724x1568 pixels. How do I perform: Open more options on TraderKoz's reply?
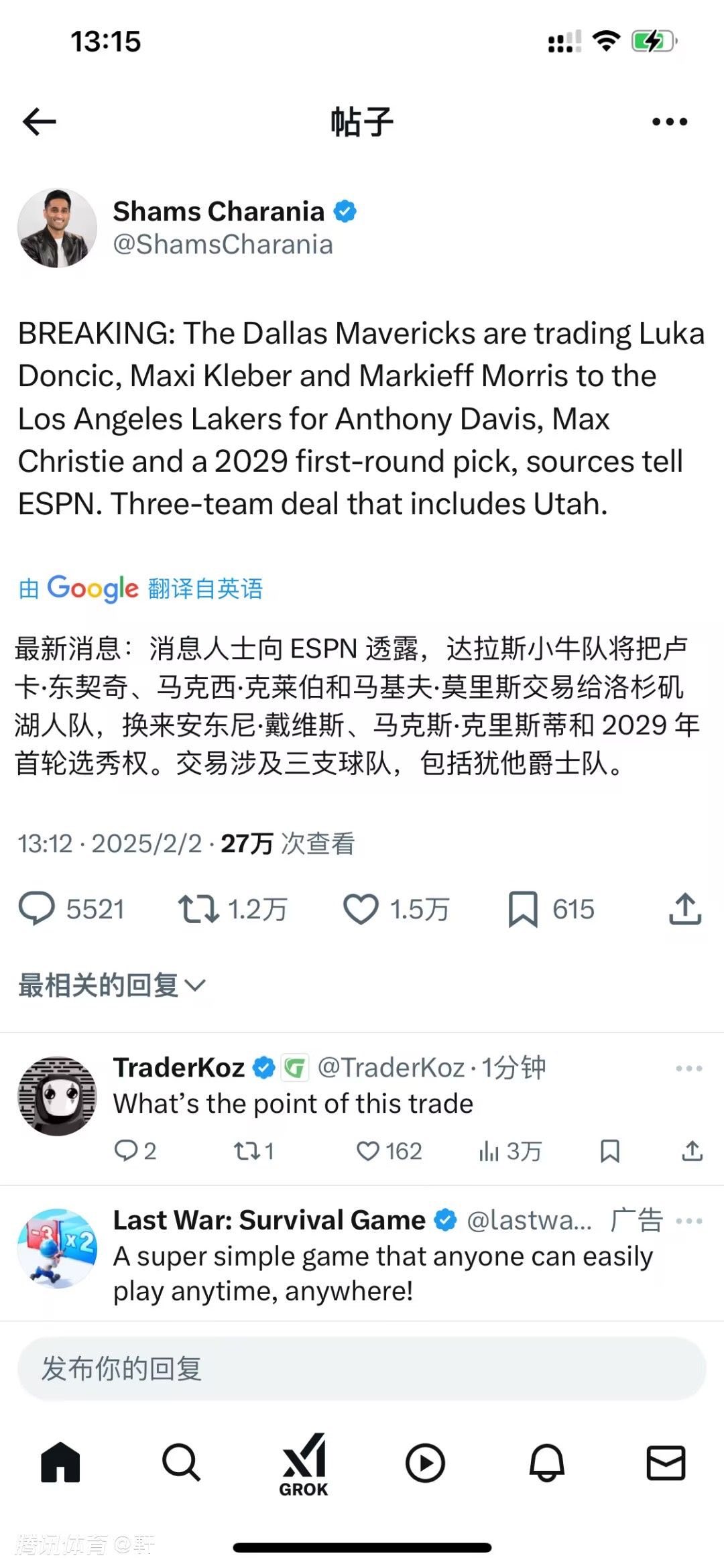688,1068
